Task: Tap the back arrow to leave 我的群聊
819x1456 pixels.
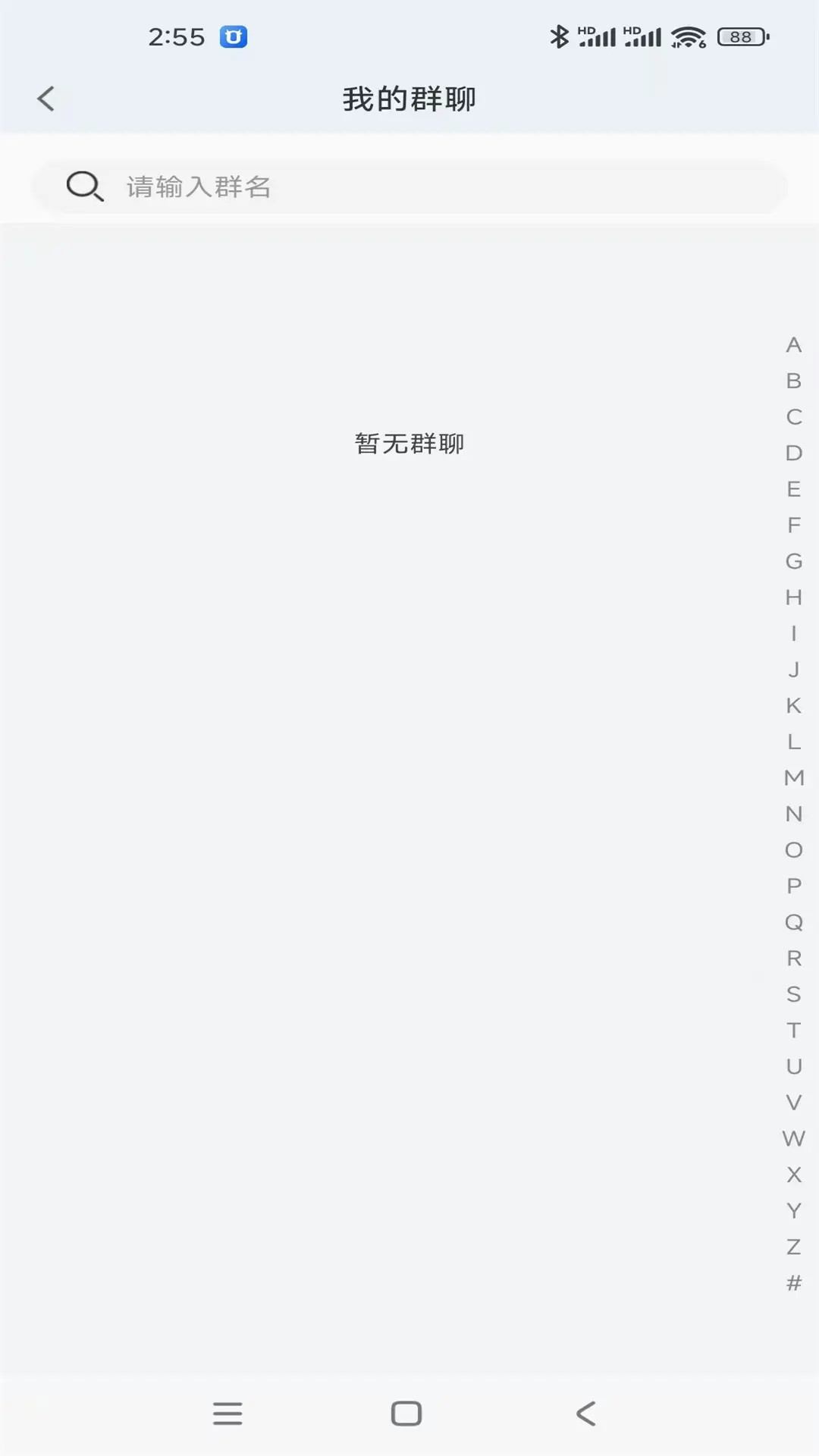Action: (45, 99)
